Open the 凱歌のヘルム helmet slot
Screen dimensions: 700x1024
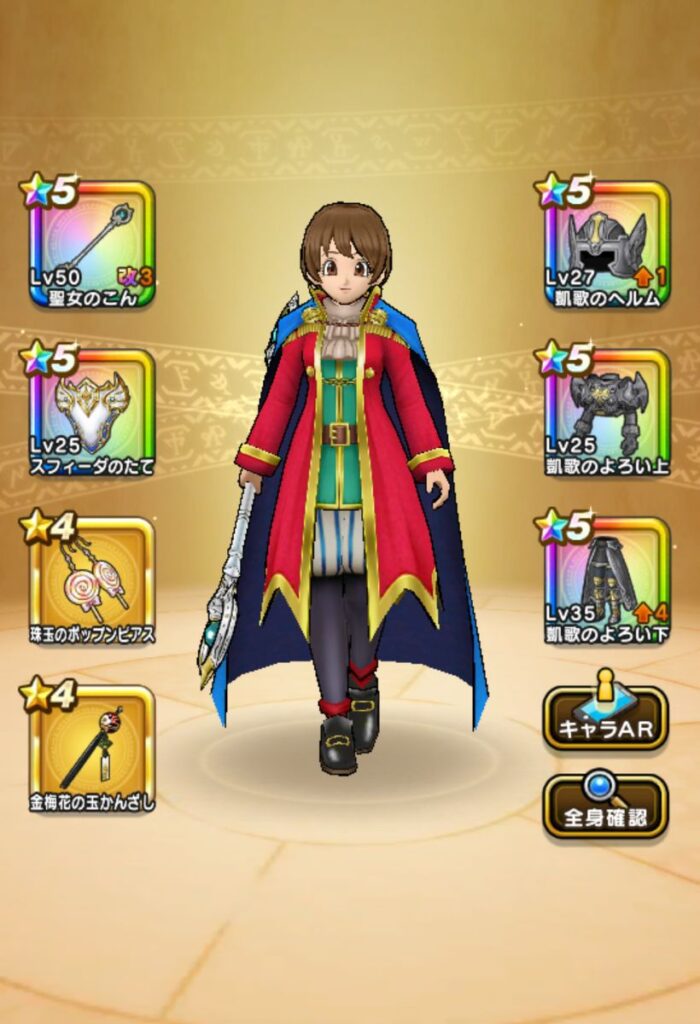607,244
